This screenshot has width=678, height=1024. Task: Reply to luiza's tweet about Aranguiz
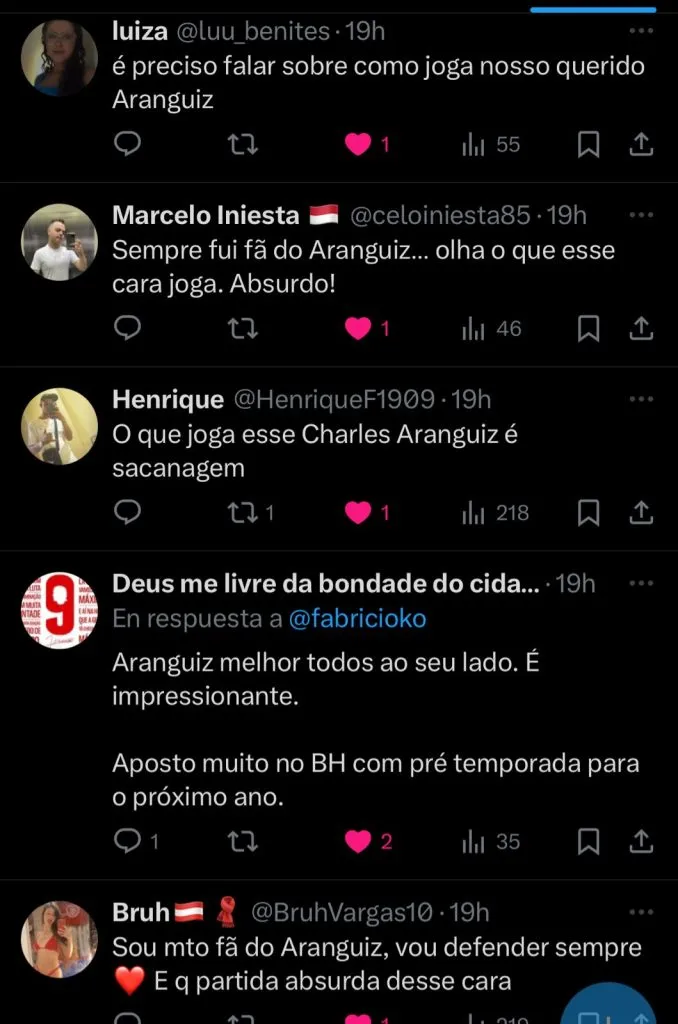[127, 145]
